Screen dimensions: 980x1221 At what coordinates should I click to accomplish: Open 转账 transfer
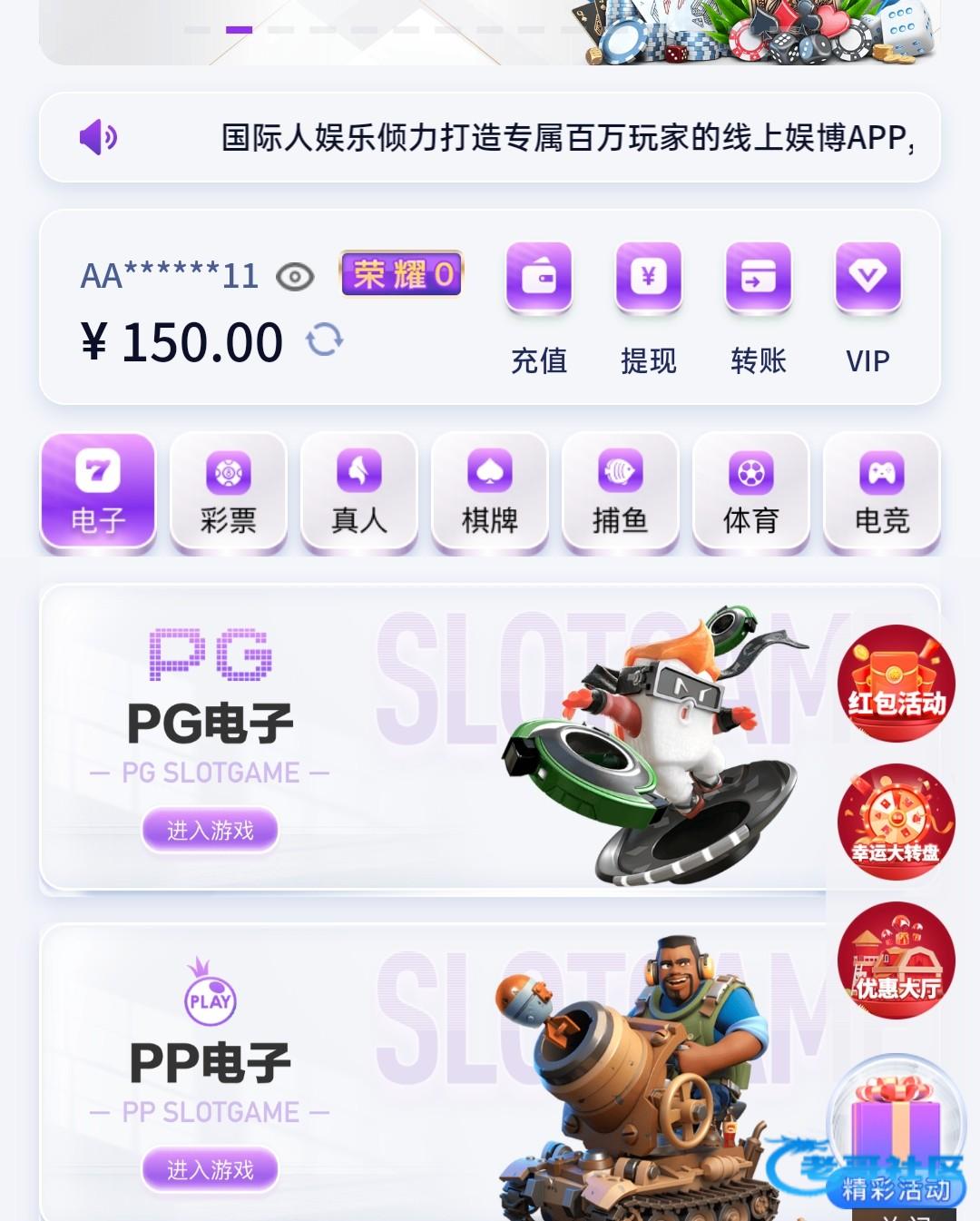tap(758, 309)
